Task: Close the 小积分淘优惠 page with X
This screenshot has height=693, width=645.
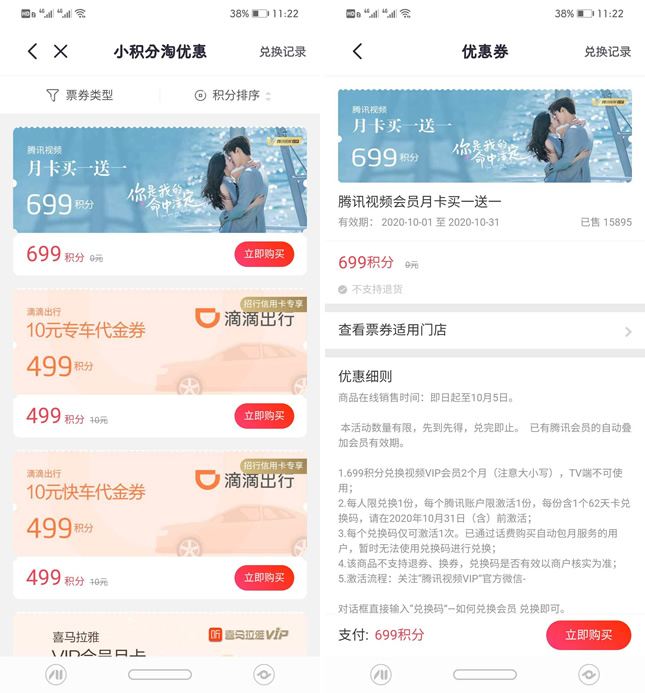Action: click(x=61, y=51)
